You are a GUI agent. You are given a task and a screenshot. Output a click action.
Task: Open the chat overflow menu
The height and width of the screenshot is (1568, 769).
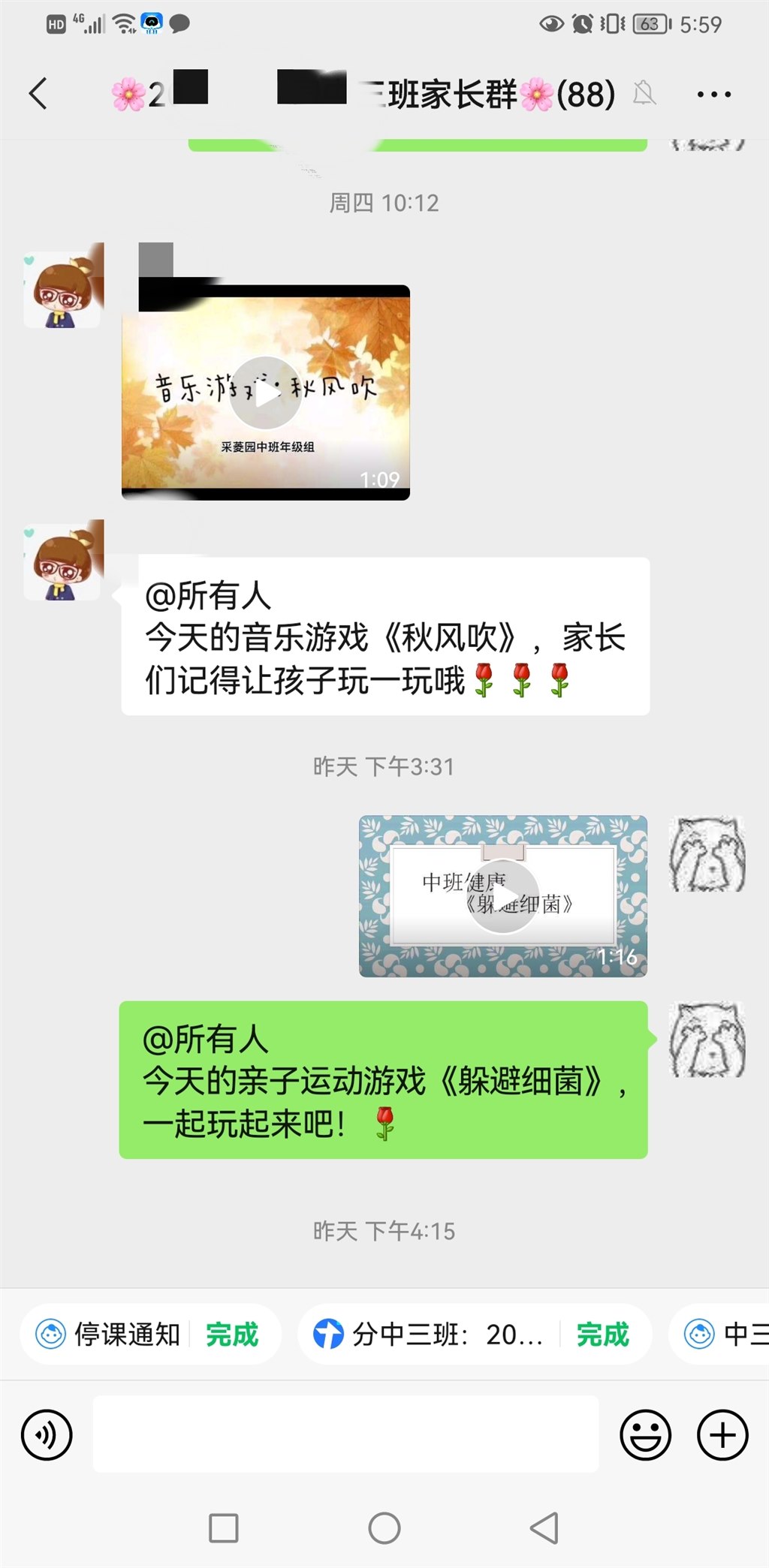(713, 95)
